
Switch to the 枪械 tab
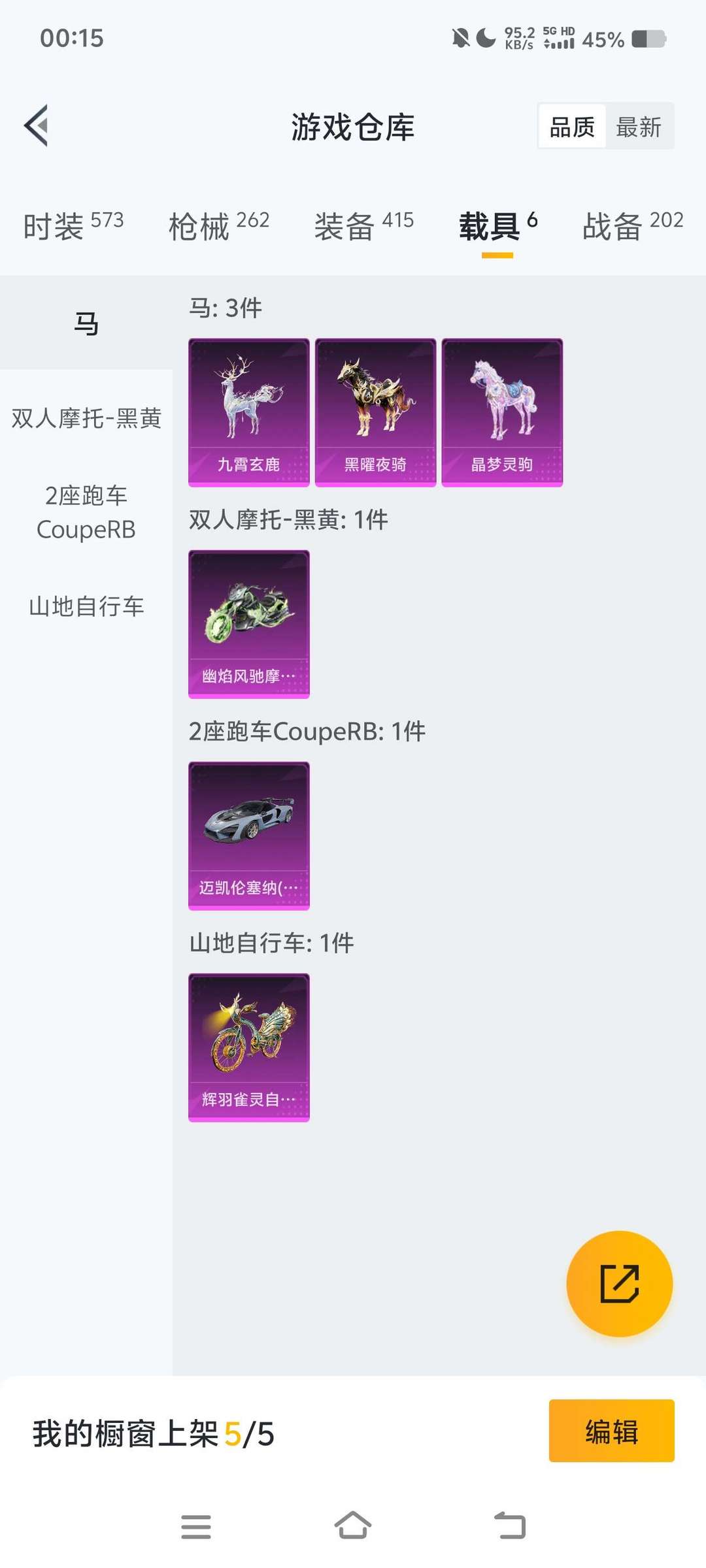[x=219, y=226]
